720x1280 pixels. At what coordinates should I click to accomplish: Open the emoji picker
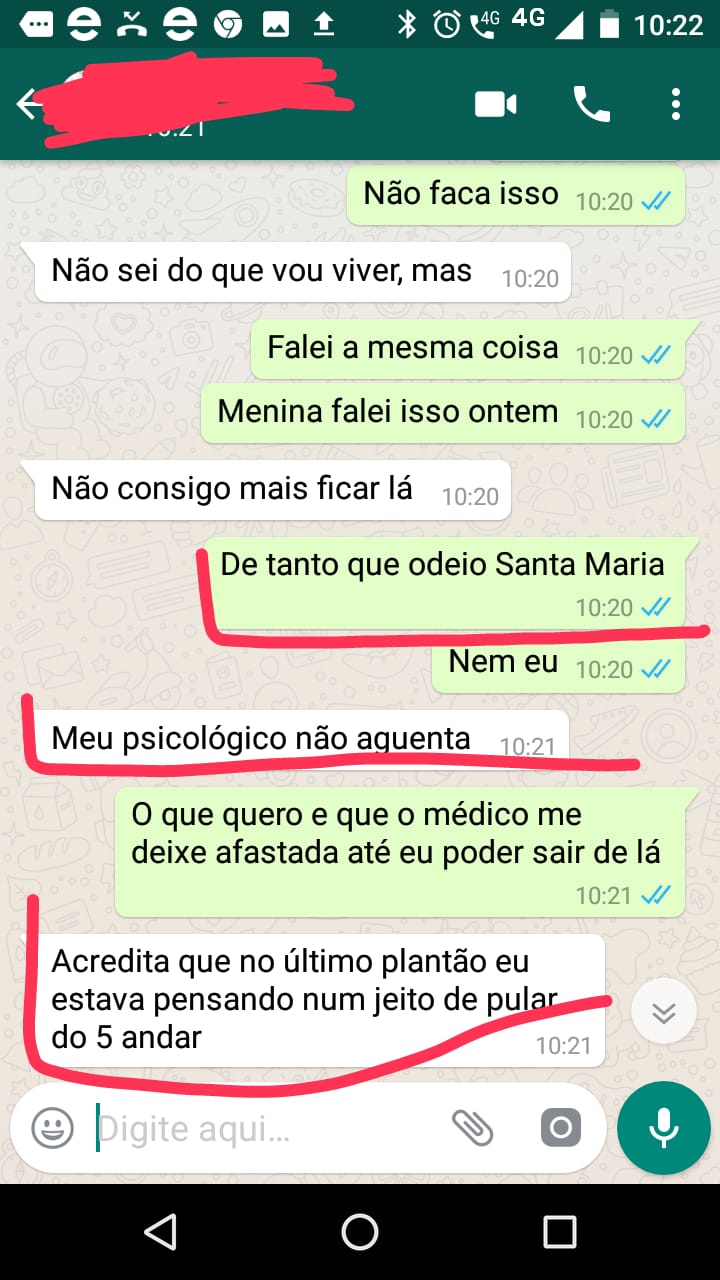coord(52,1129)
